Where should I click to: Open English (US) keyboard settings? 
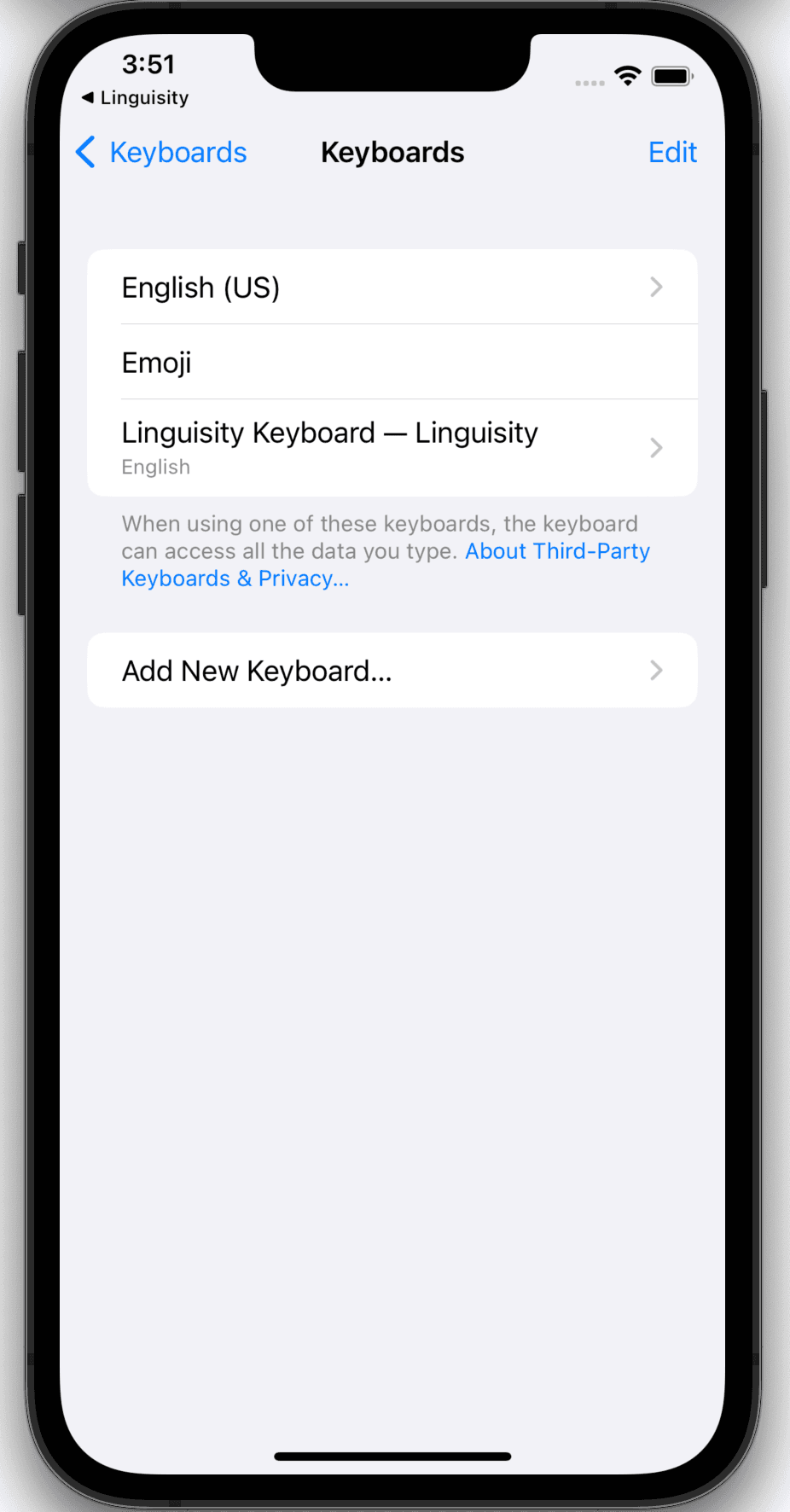(x=392, y=288)
